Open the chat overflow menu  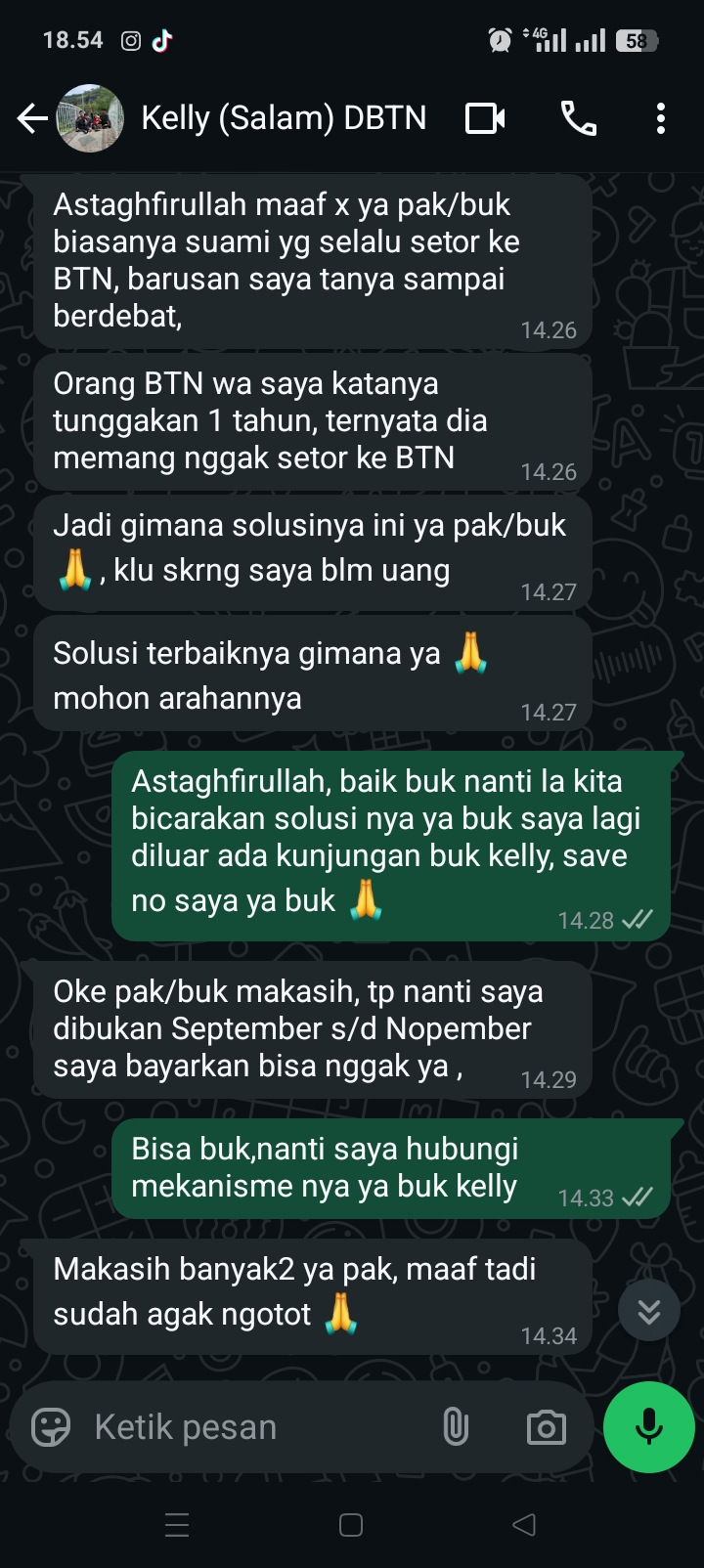click(x=661, y=119)
